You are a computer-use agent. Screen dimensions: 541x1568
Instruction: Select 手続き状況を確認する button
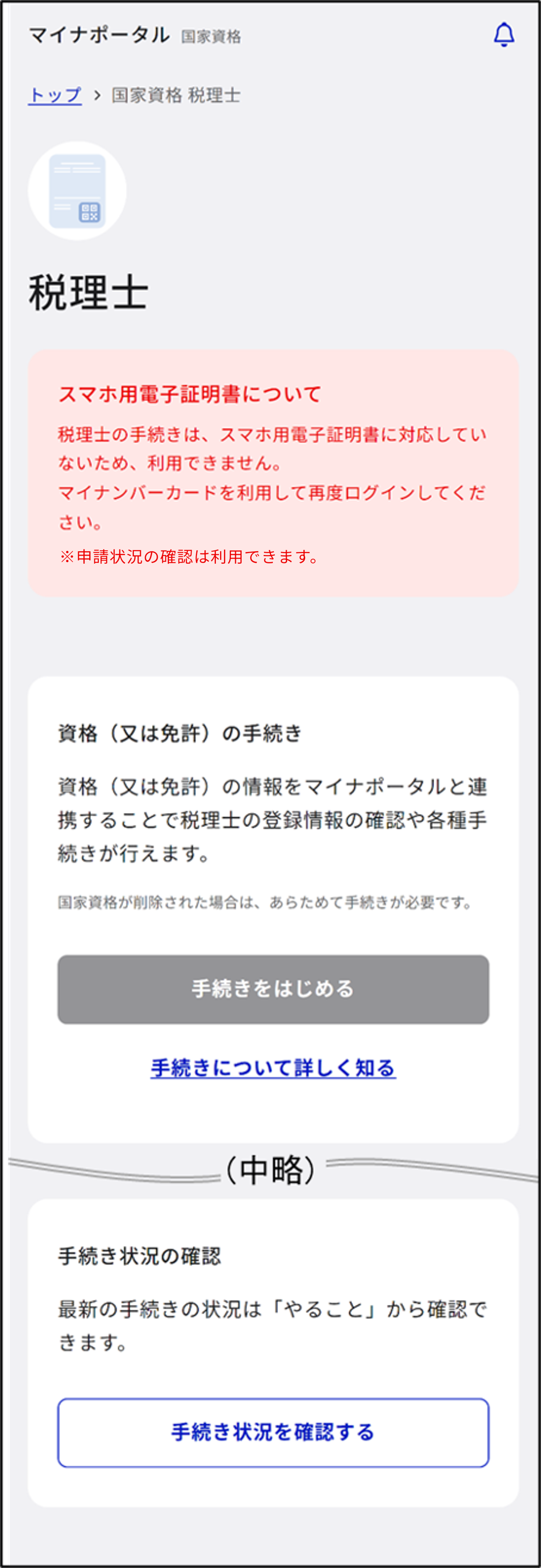tap(273, 1432)
